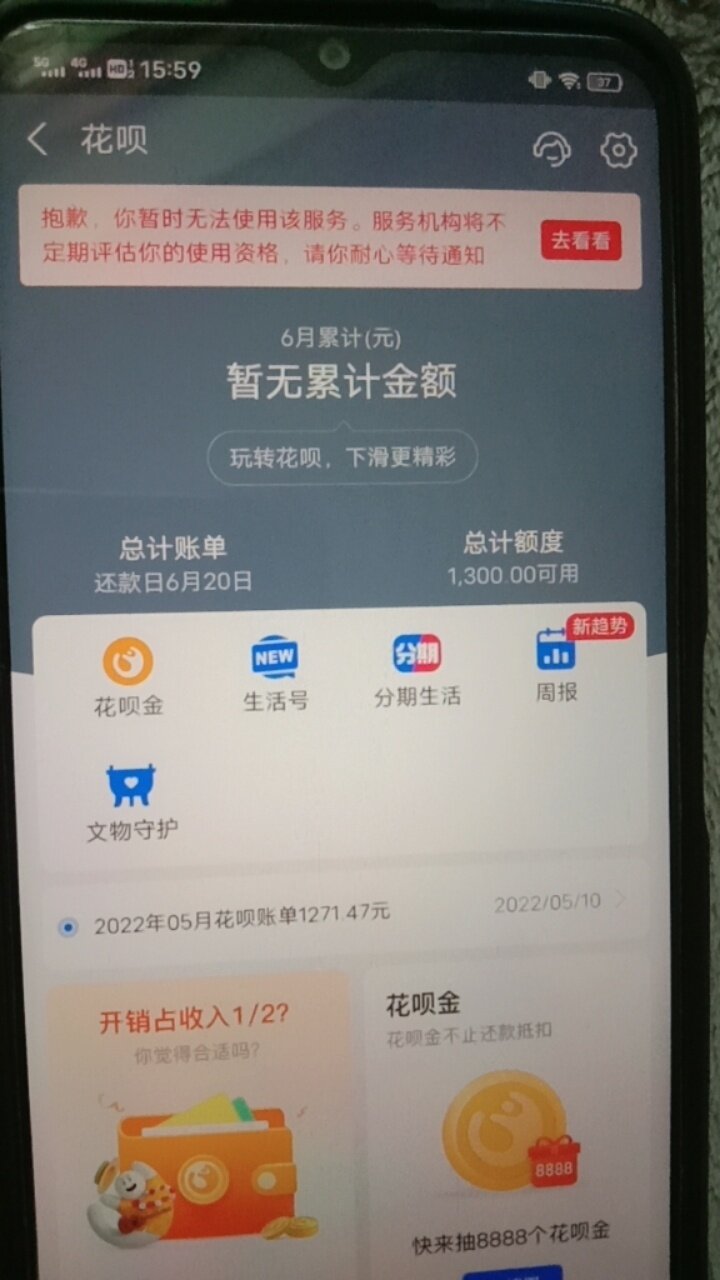Open 文物守护
Viewport: 720px width, 1280px height.
point(131,803)
